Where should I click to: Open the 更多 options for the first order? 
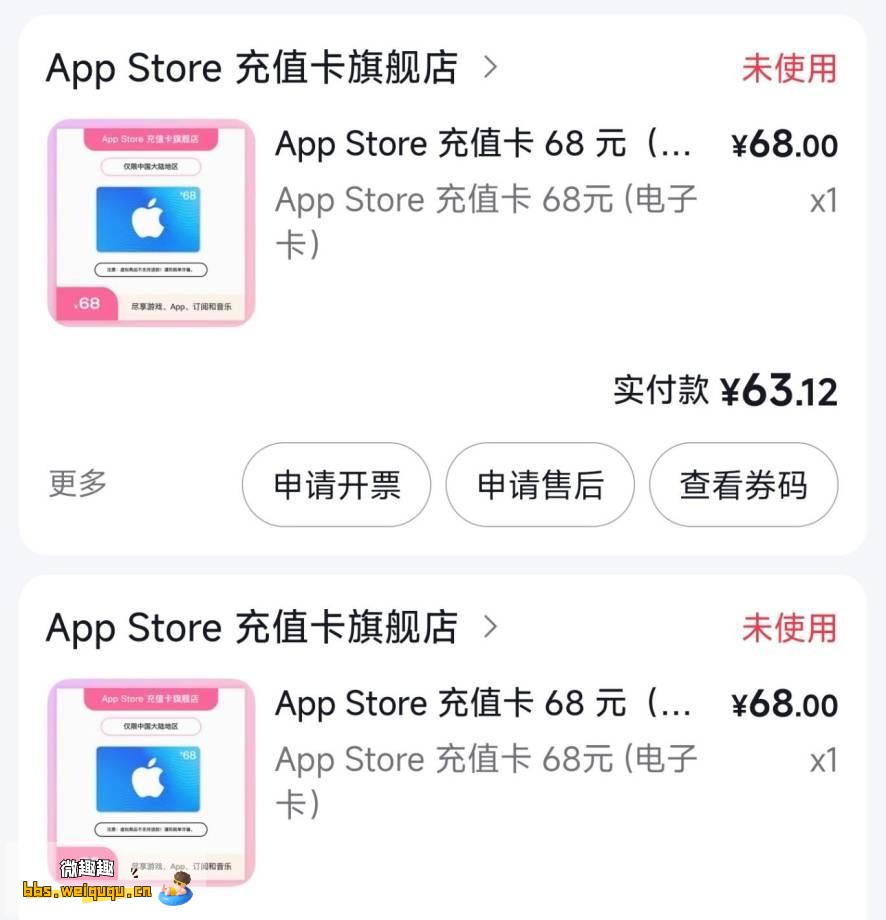tap(77, 484)
